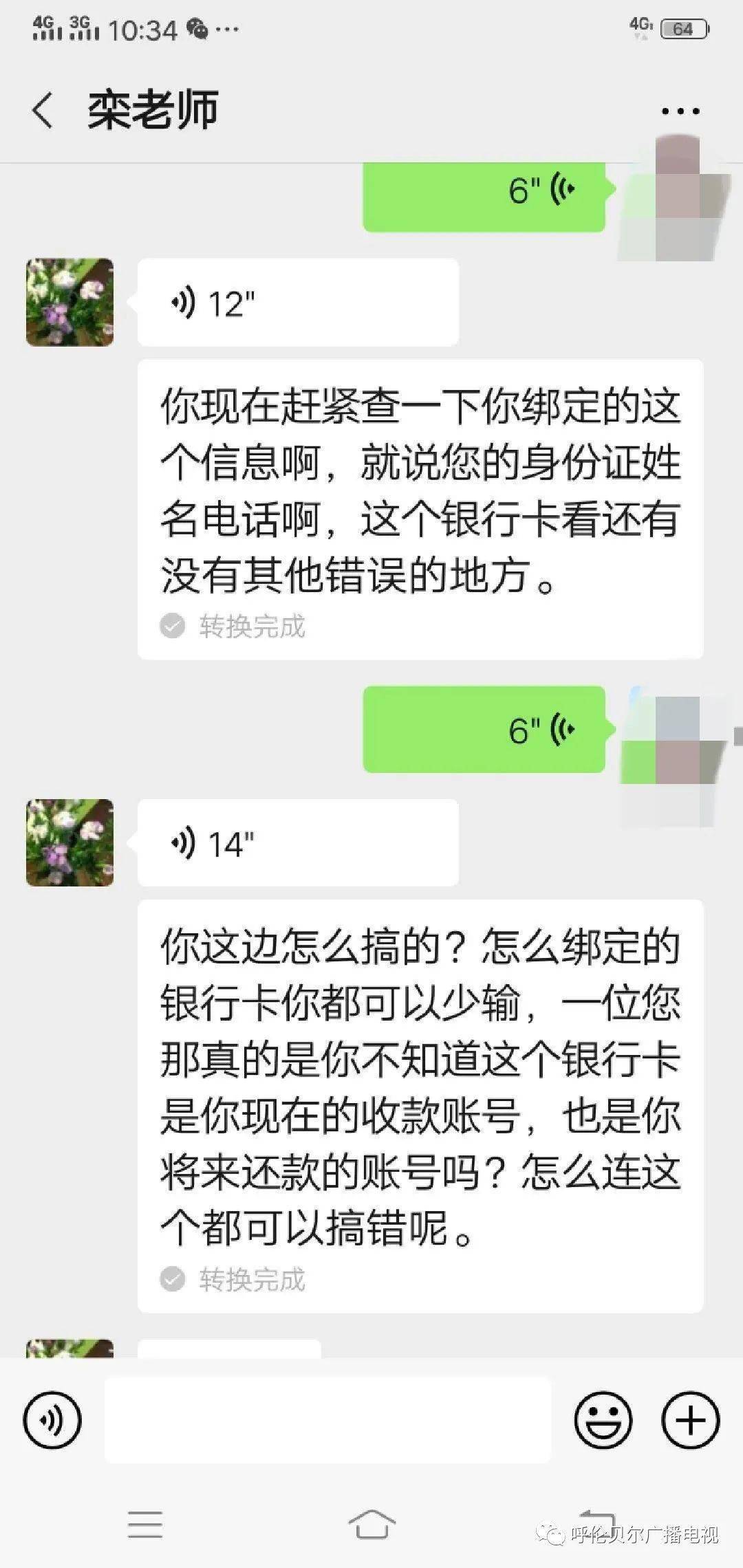Play the received 14-second voice message

[x=297, y=842]
